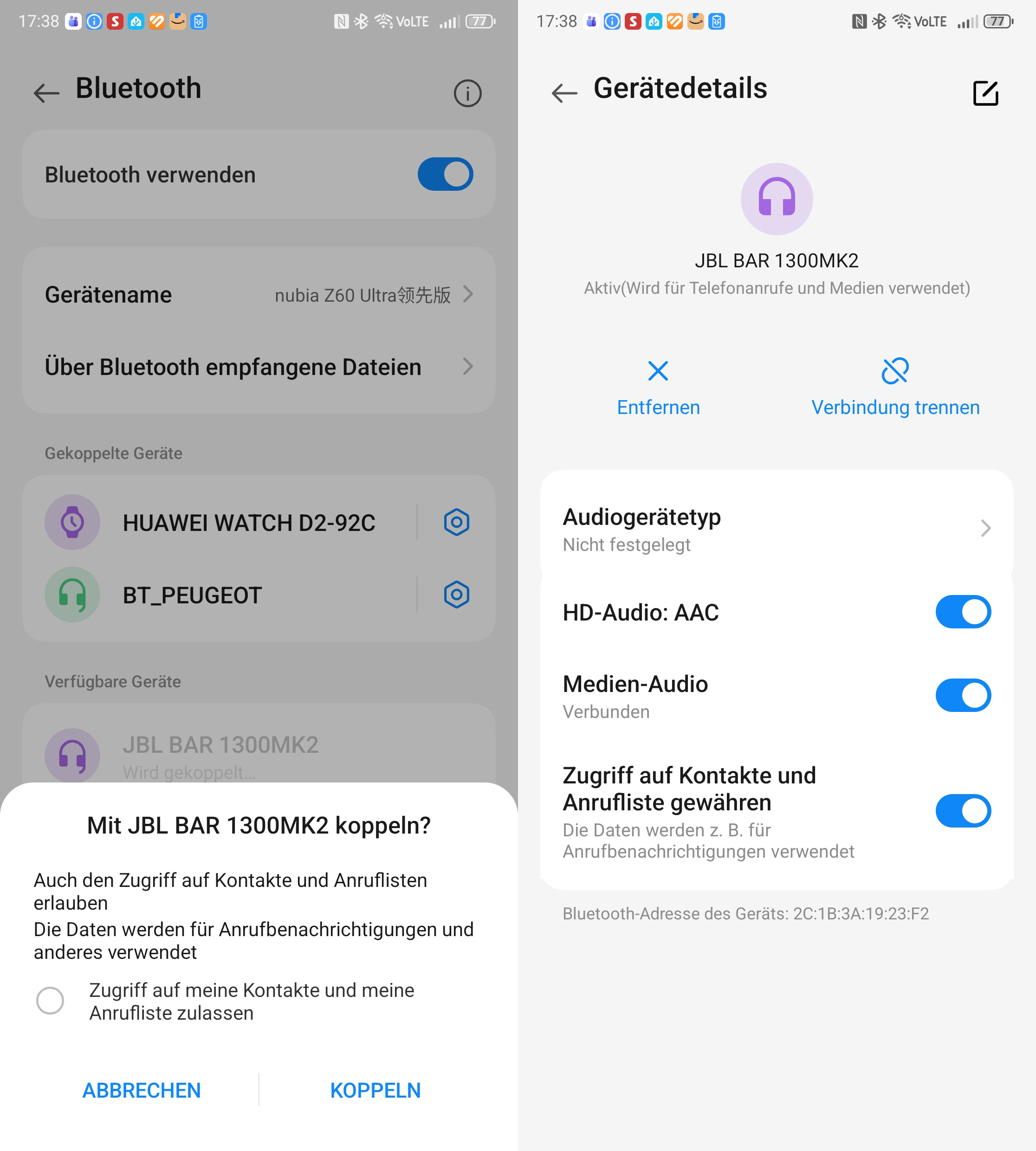Open Audiogerätetyp setting
The width and height of the screenshot is (1036, 1151).
coord(777,528)
